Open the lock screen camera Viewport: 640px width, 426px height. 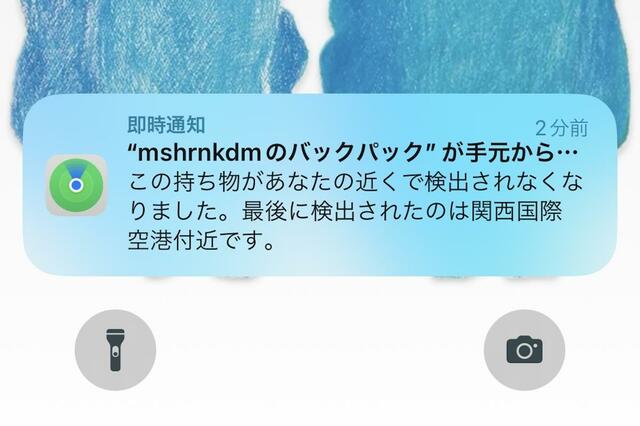(x=524, y=349)
